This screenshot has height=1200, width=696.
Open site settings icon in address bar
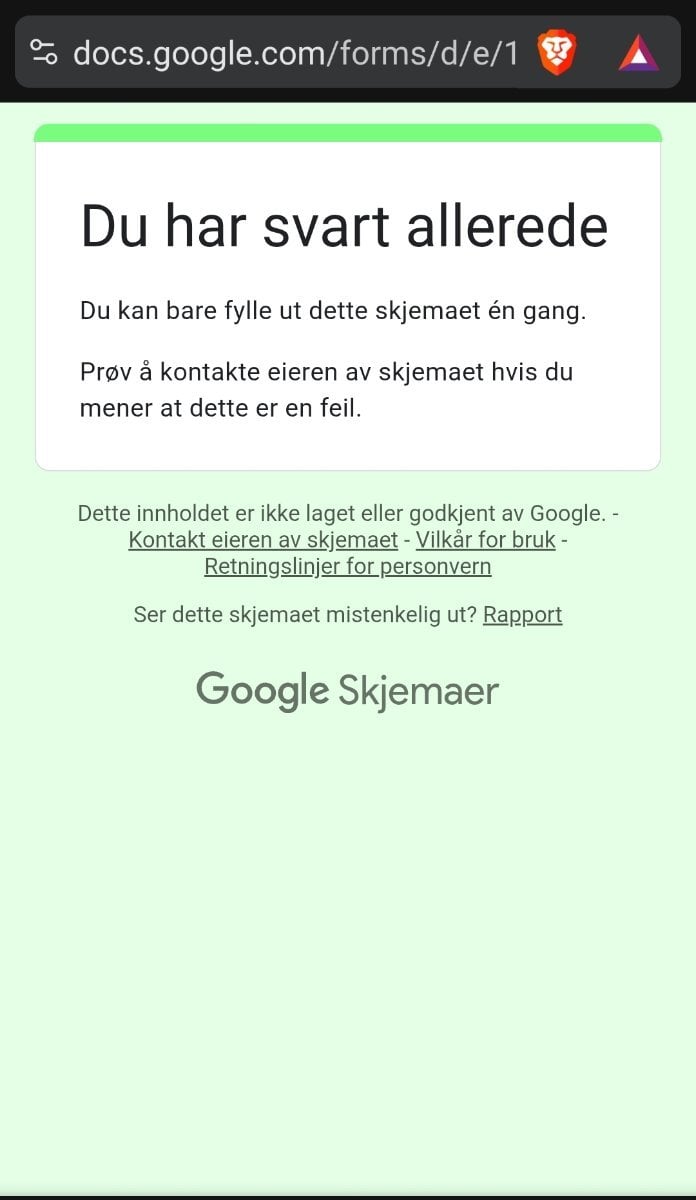[43, 52]
